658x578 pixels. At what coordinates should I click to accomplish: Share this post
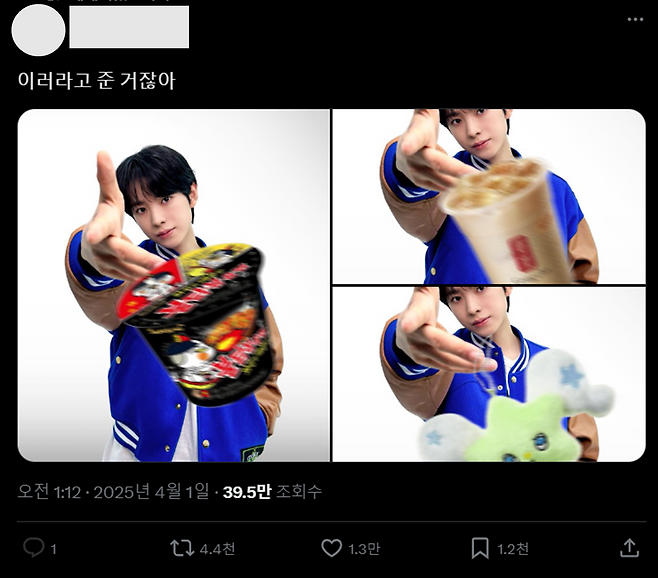(x=629, y=548)
